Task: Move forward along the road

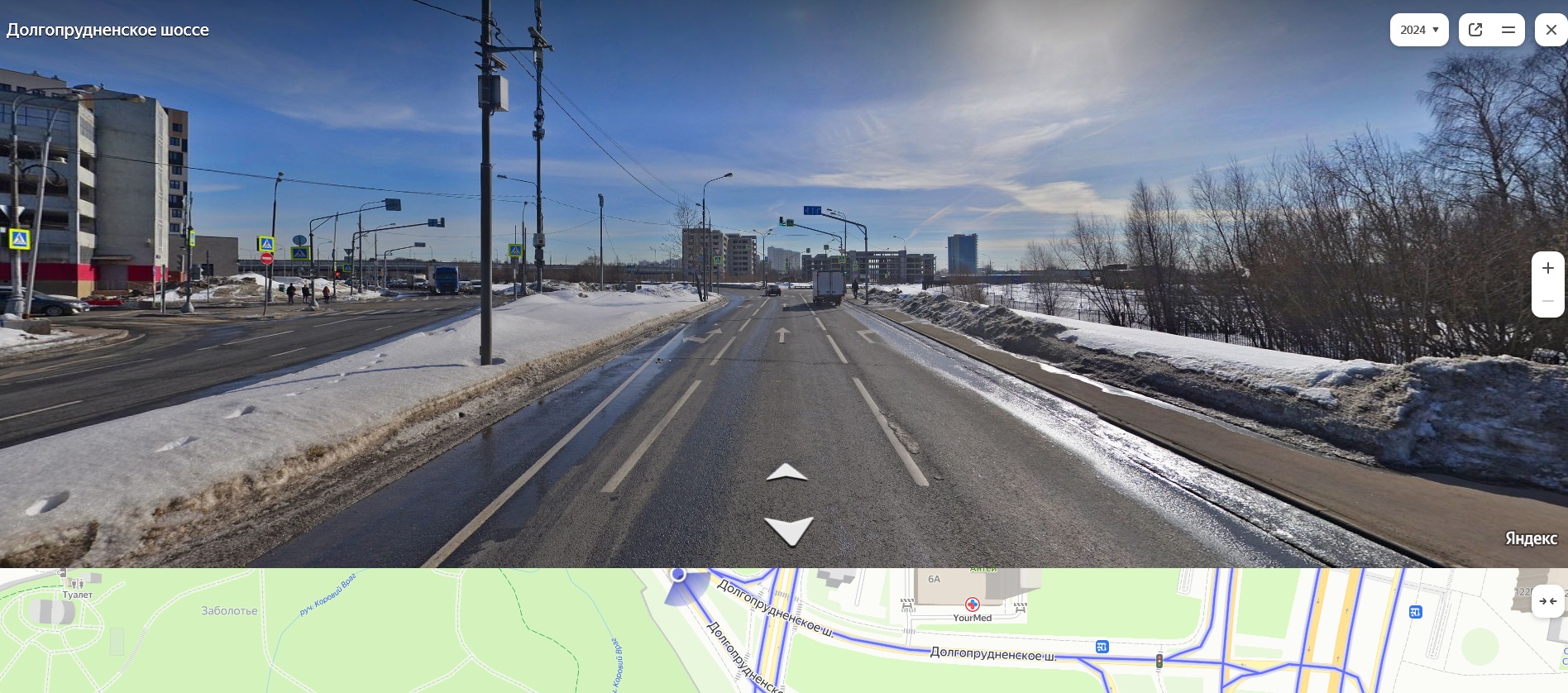Action: click(786, 473)
